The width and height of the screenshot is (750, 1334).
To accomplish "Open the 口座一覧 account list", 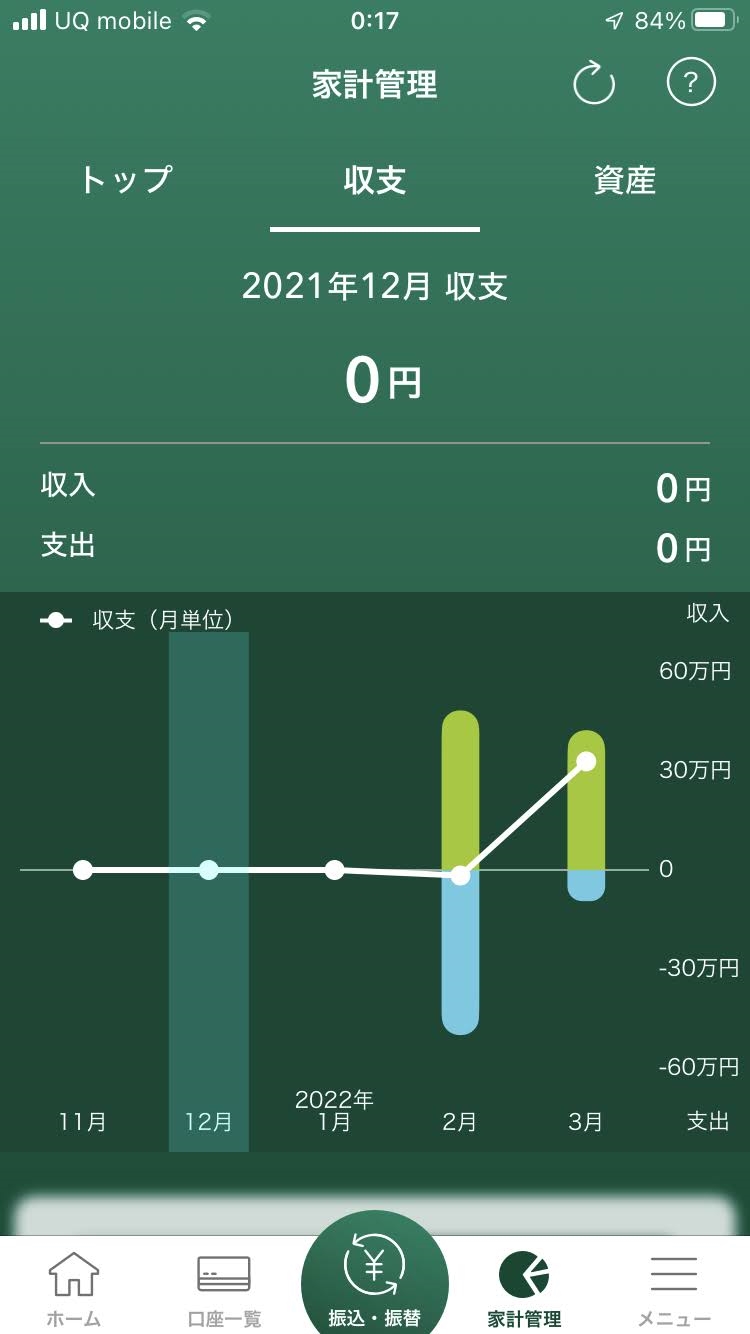I will (x=224, y=1289).
